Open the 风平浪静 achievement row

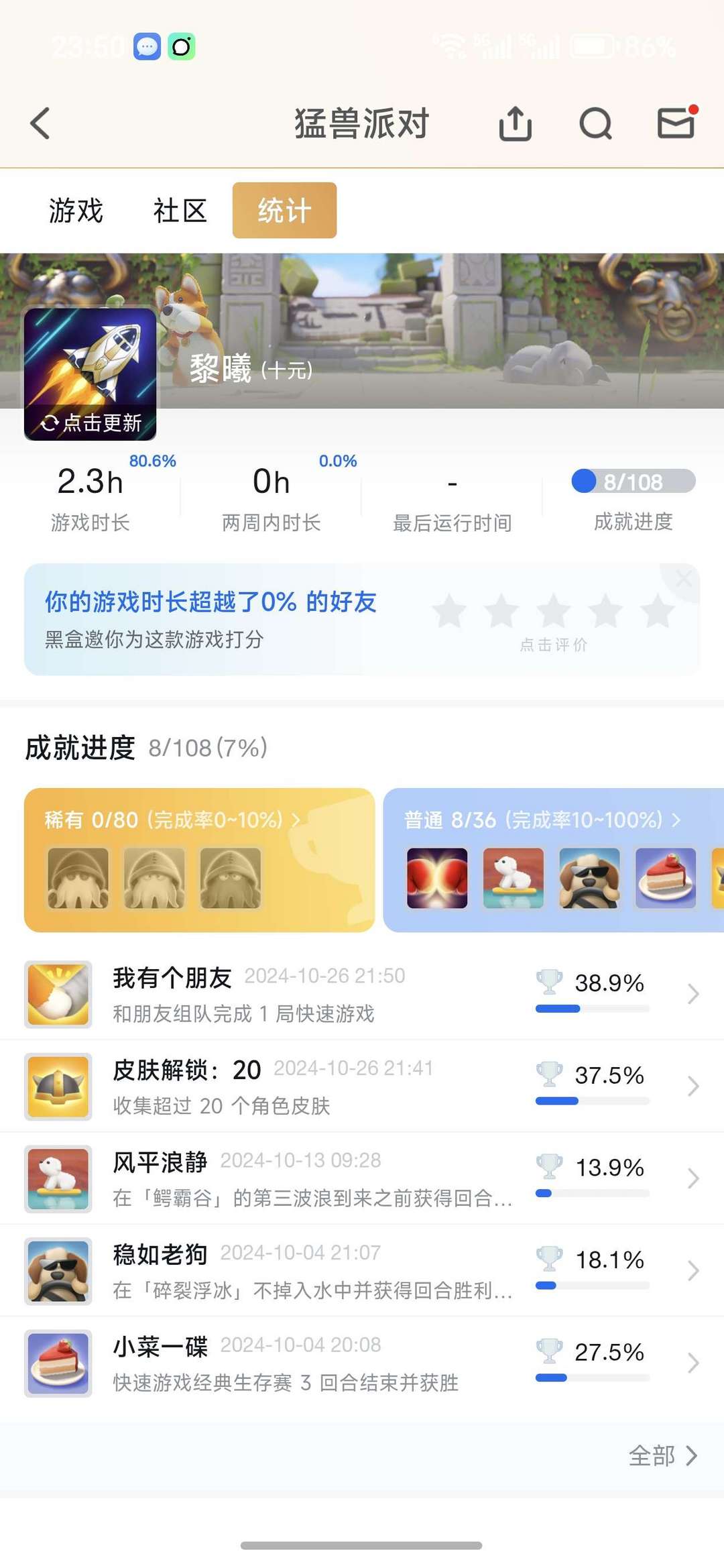point(362,1178)
